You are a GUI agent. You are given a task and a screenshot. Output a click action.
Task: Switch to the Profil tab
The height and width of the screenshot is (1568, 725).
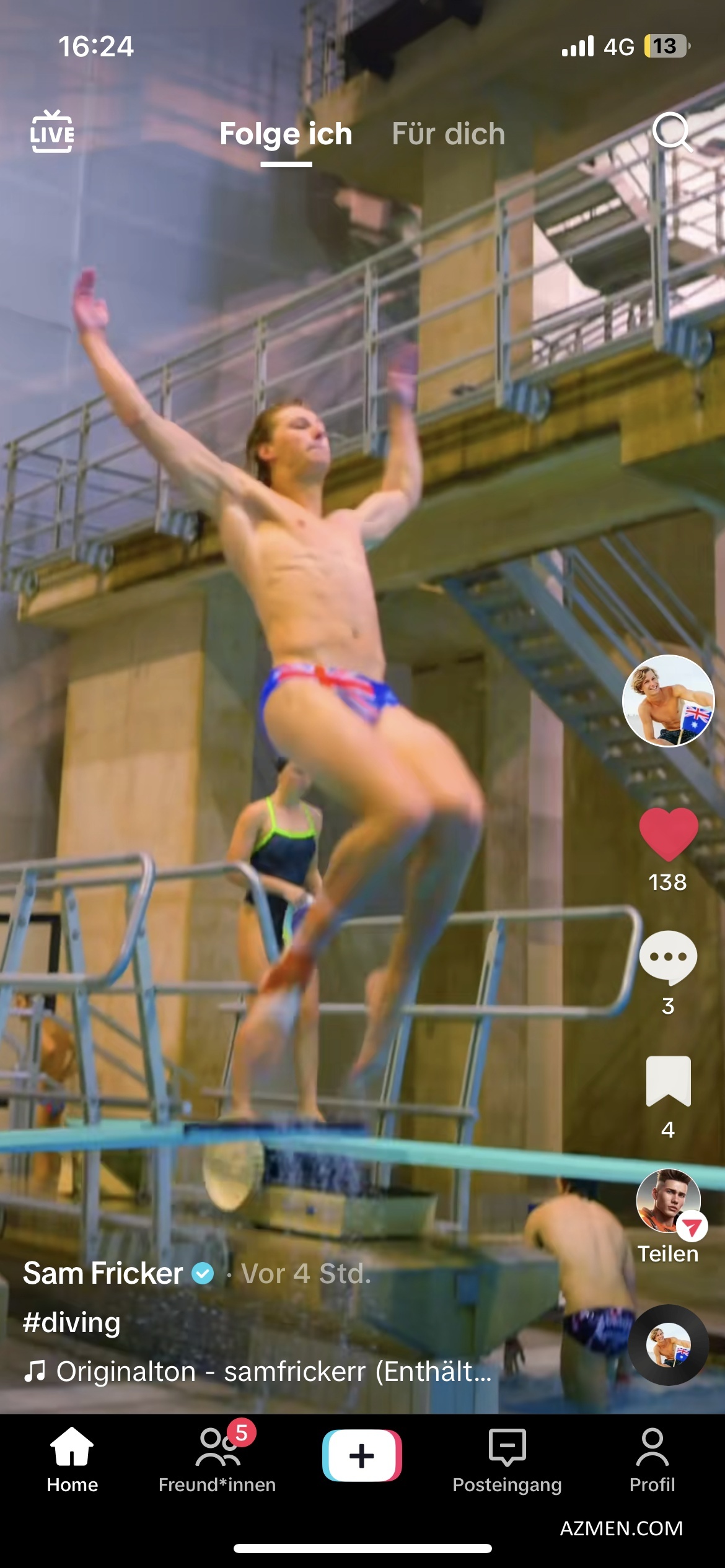pyautogui.click(x=652, y=1461)
